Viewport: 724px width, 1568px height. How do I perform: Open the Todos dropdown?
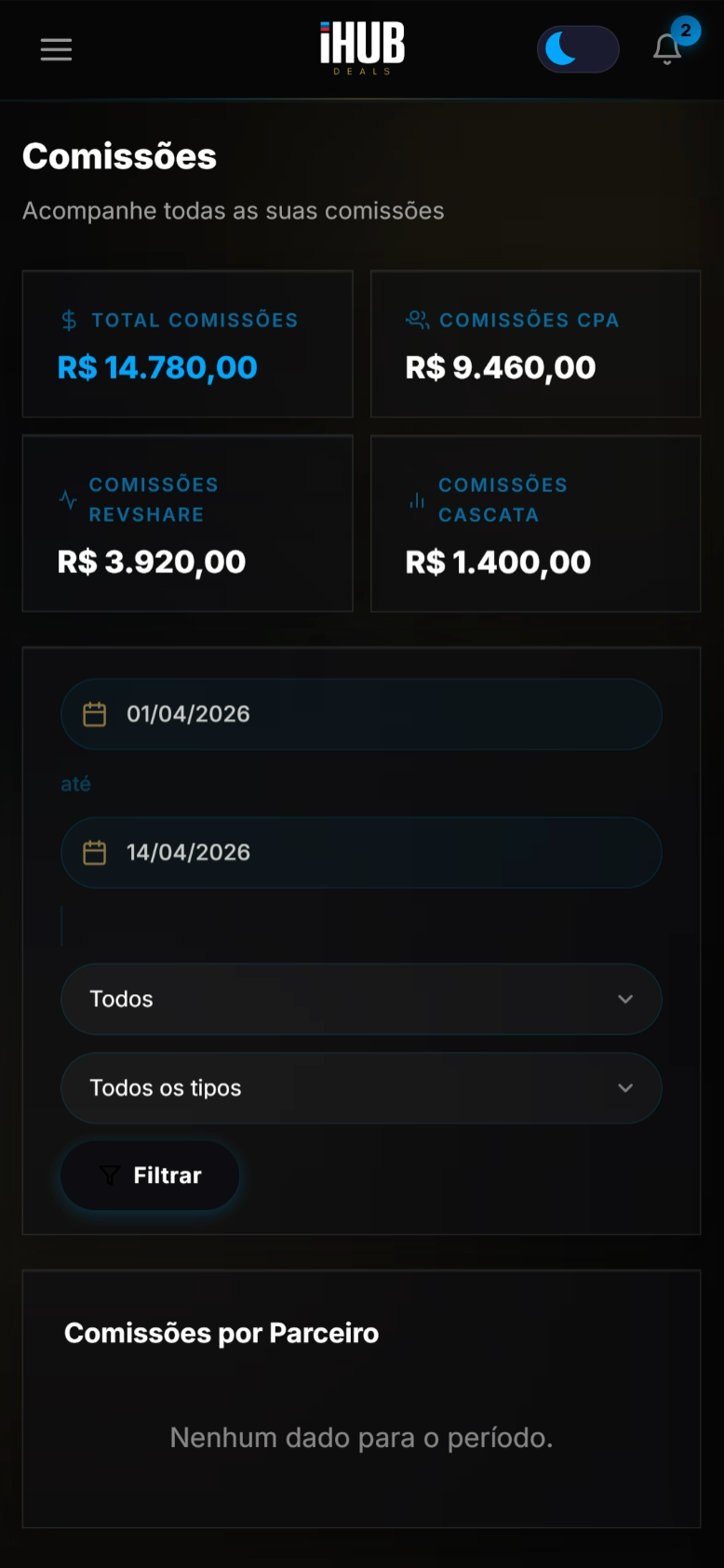(x=361, y=999)
